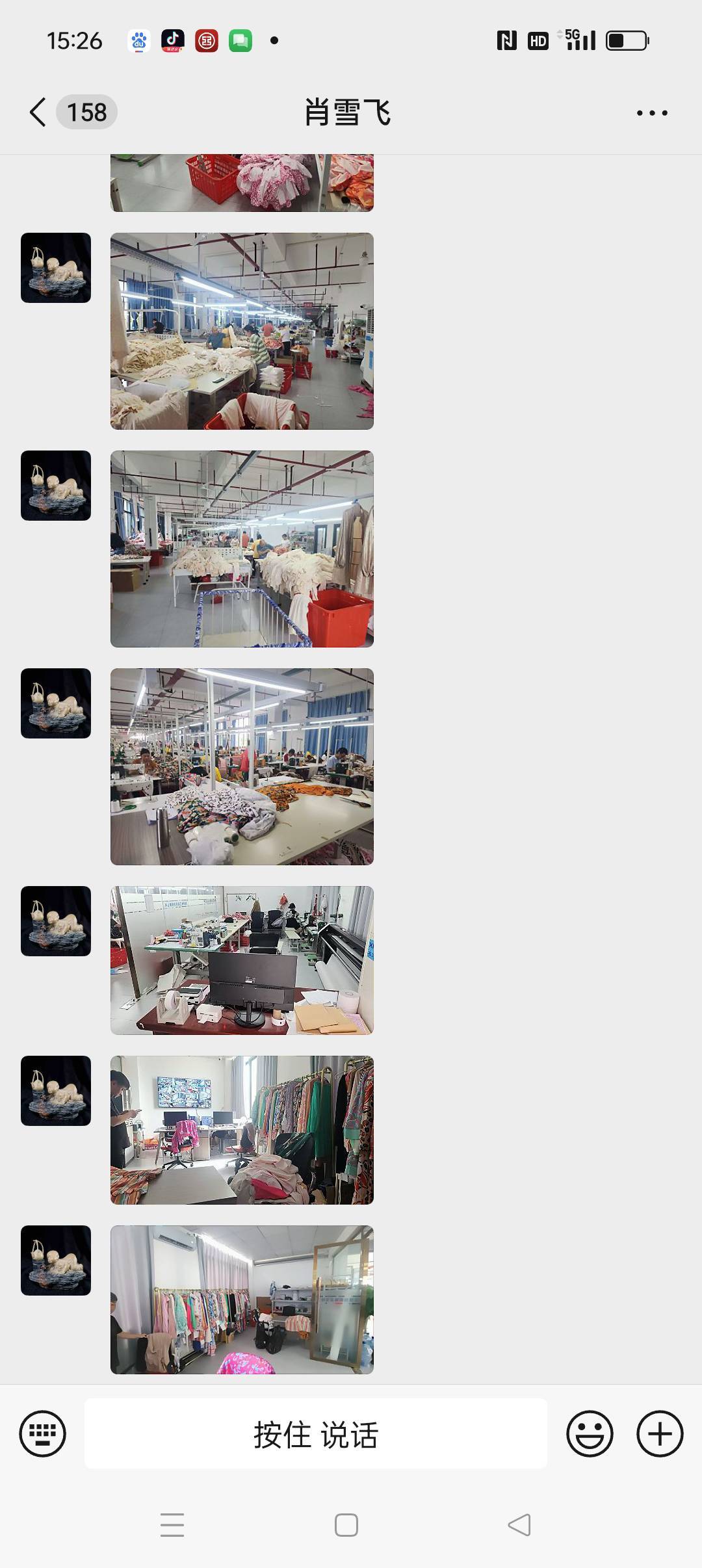
Task: View photo of clothing rack beside glass door
Action: [242, 1300]
